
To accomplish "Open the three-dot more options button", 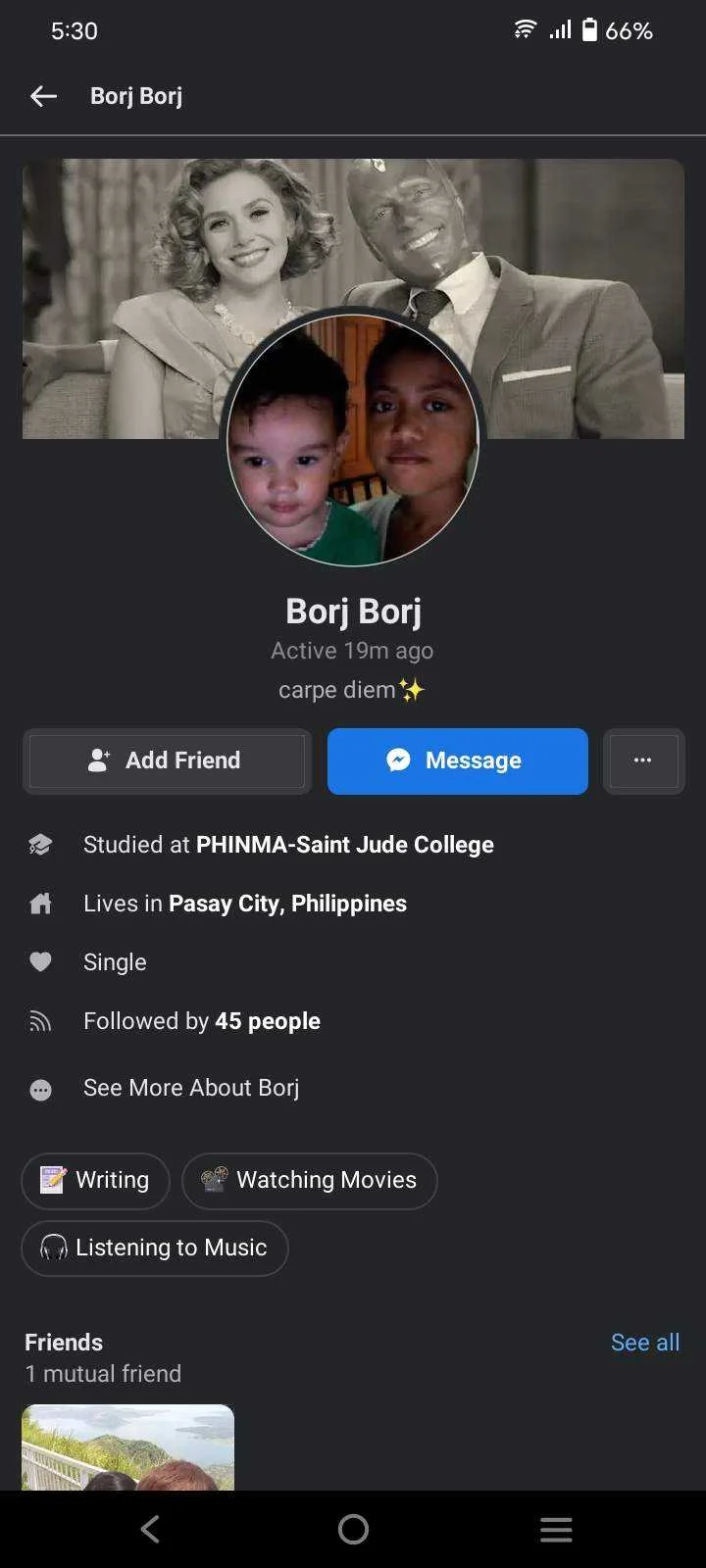I will pos(643,760).
